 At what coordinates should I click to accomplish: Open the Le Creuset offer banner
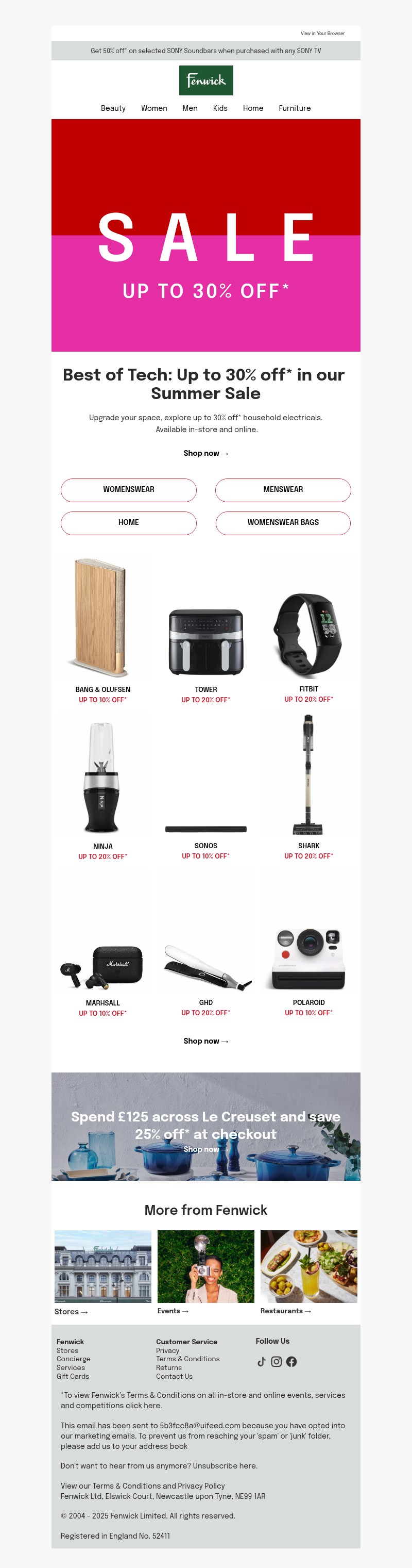(206, 1126)
